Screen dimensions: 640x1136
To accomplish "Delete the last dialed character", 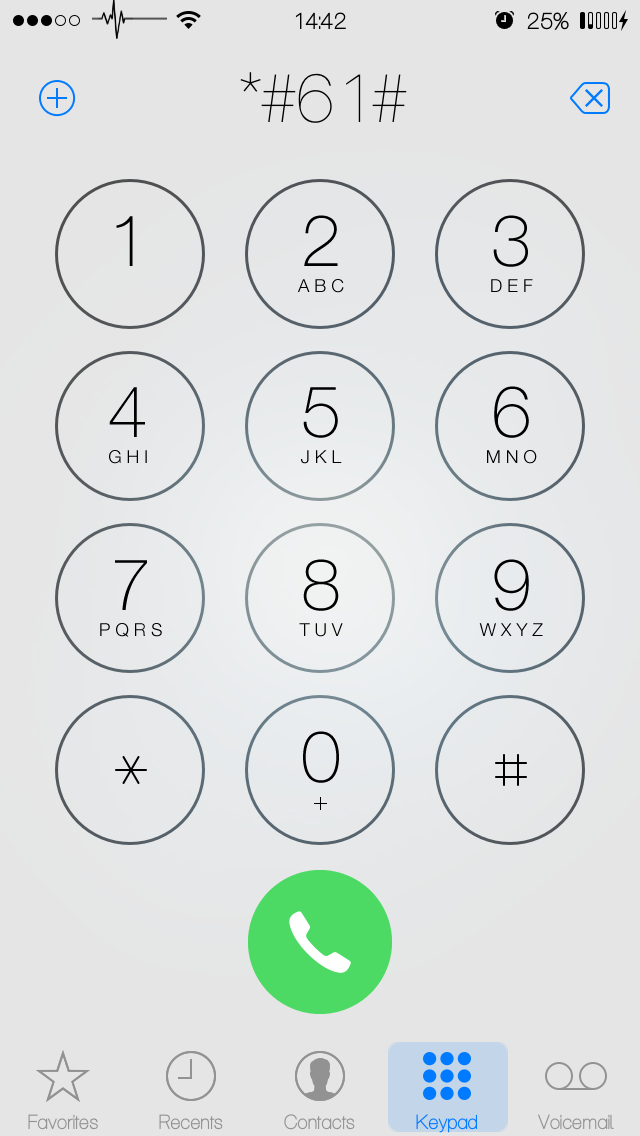I will click(x=590, y=98).
